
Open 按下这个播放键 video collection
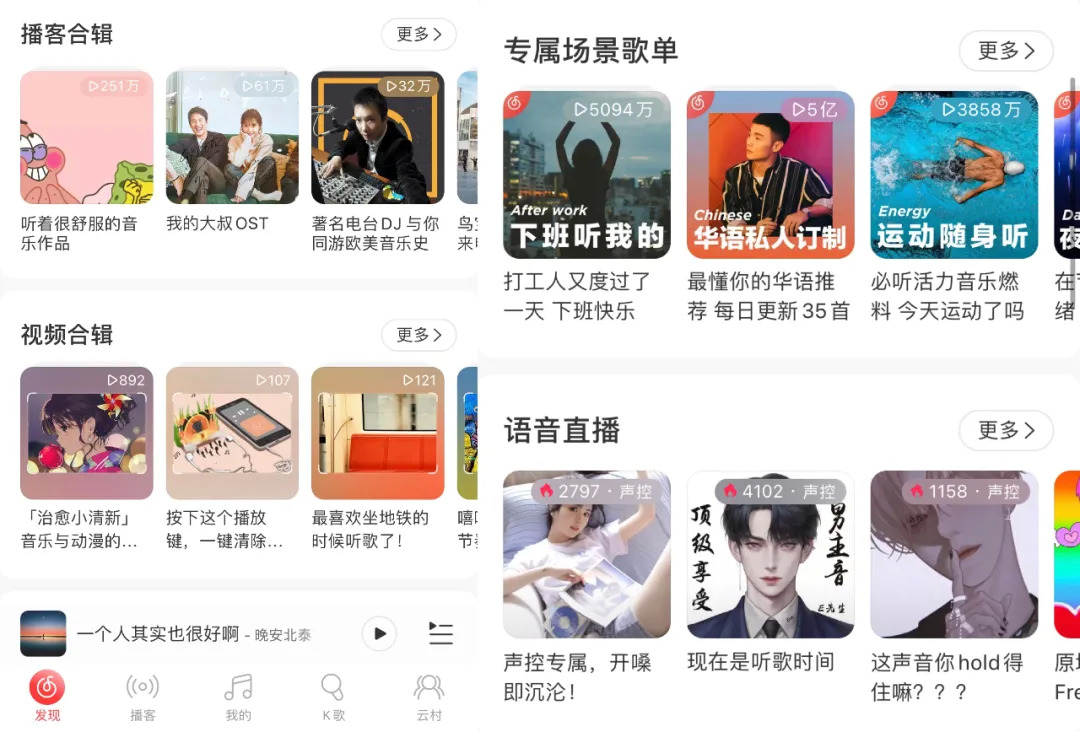(232, 433)
